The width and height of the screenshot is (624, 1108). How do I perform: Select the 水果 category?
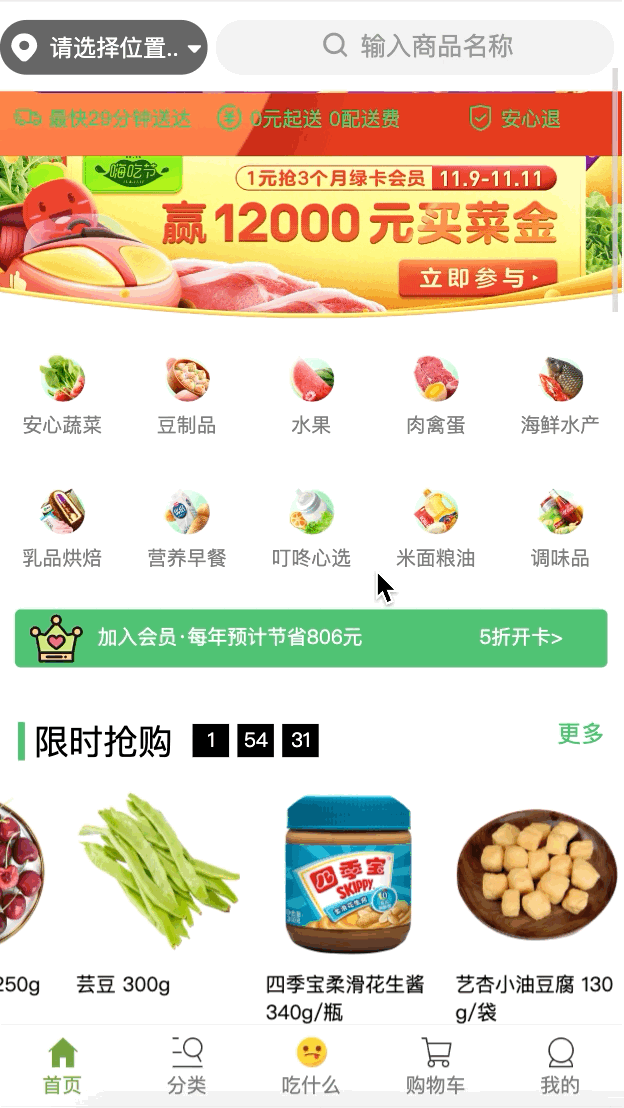pyautogui.click(x=311, y=397)
